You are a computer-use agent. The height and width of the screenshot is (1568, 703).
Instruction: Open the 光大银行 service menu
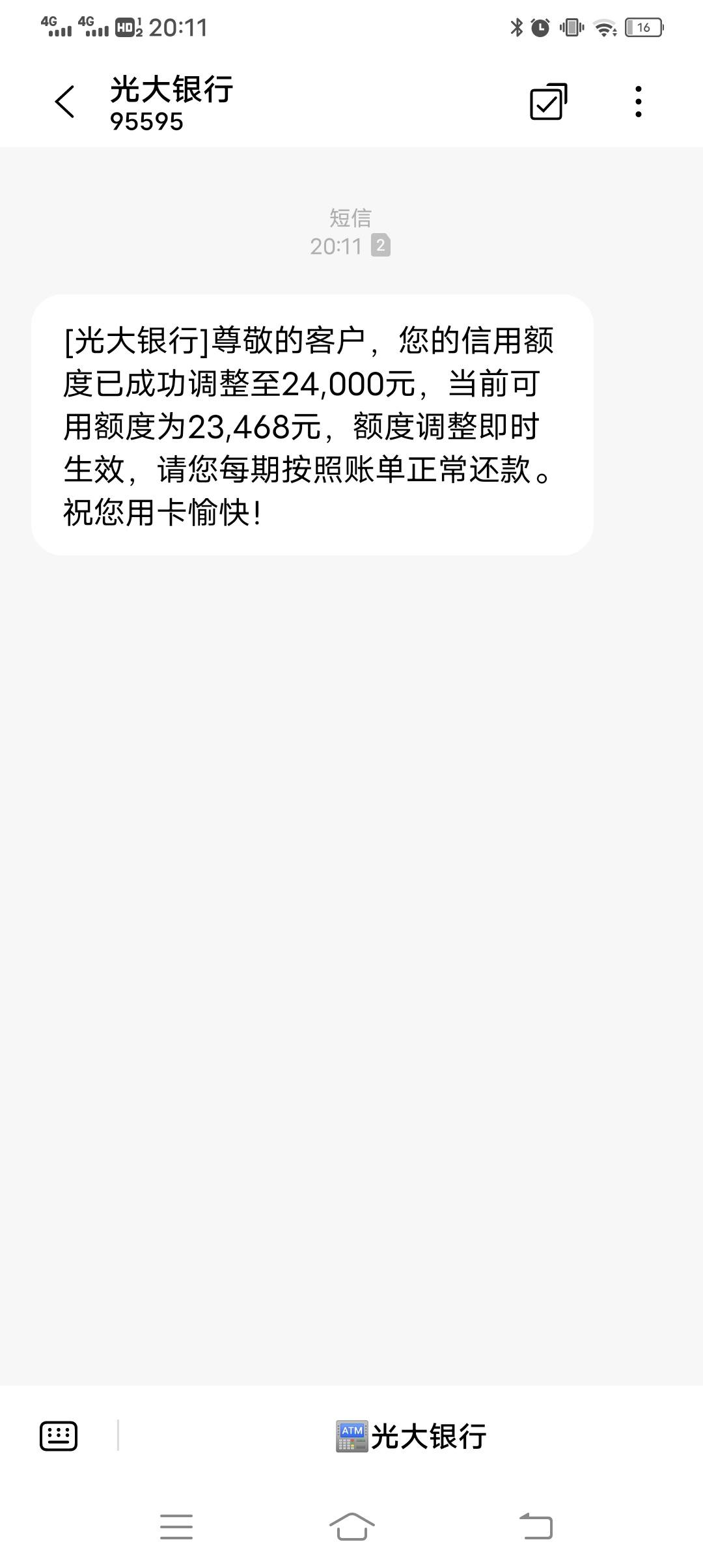pos(411,1436)
